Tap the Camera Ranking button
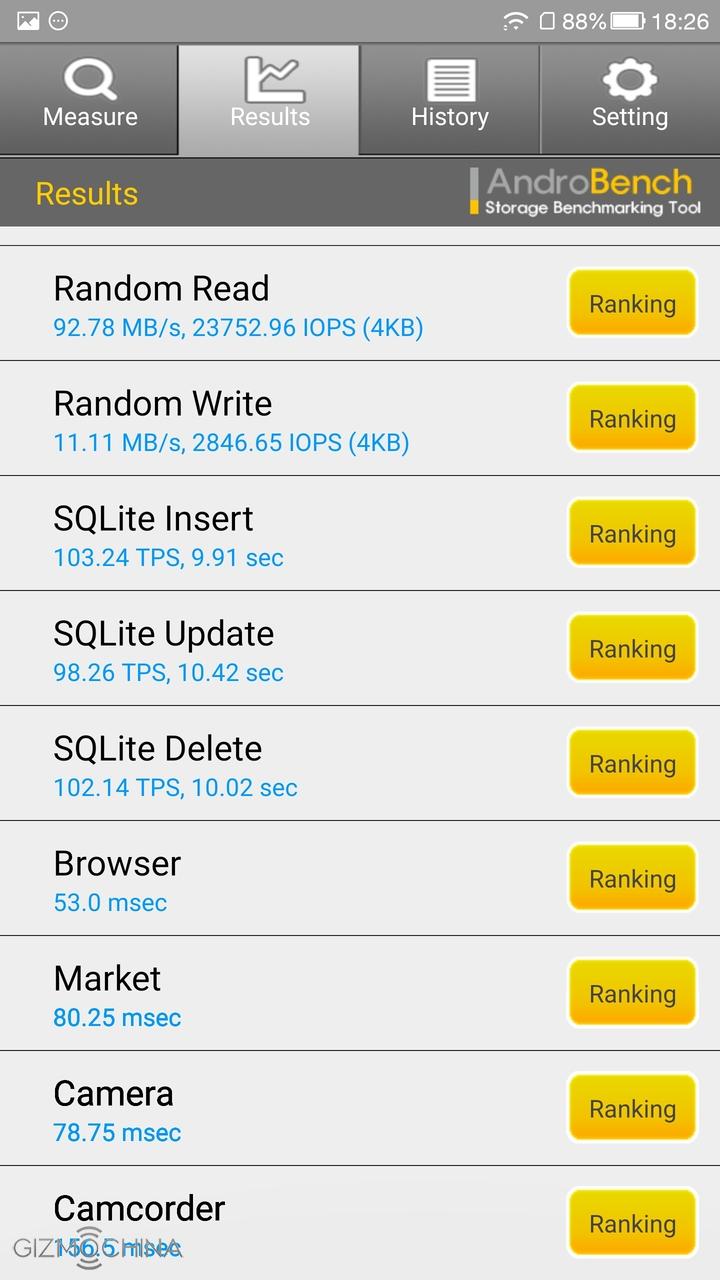The width and height of the screenshot is (720, 1280). coord(632,1108)
